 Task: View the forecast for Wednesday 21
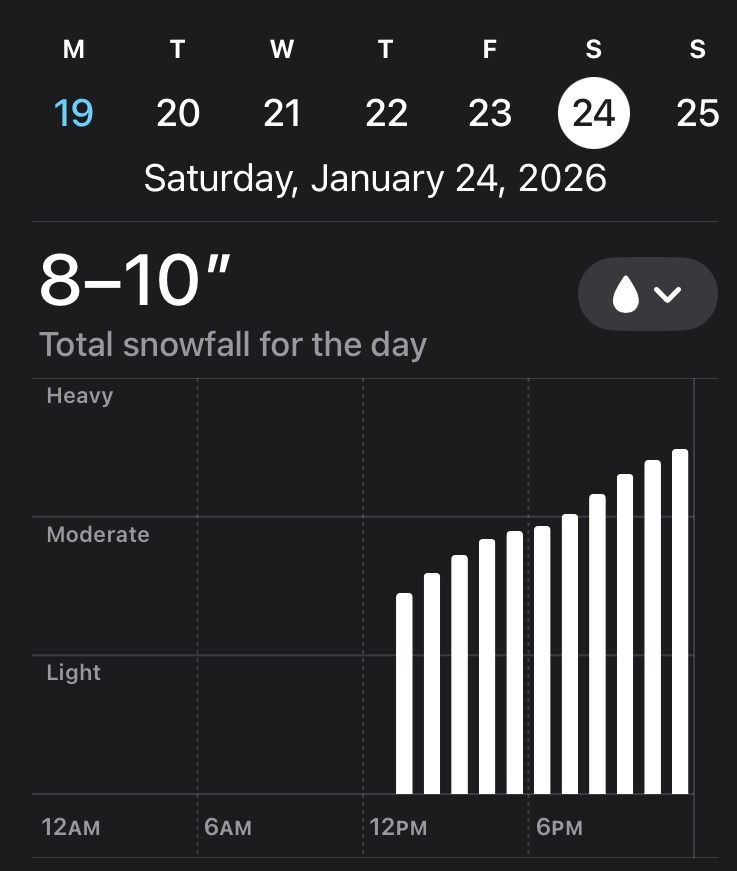(x=282, y=113)
